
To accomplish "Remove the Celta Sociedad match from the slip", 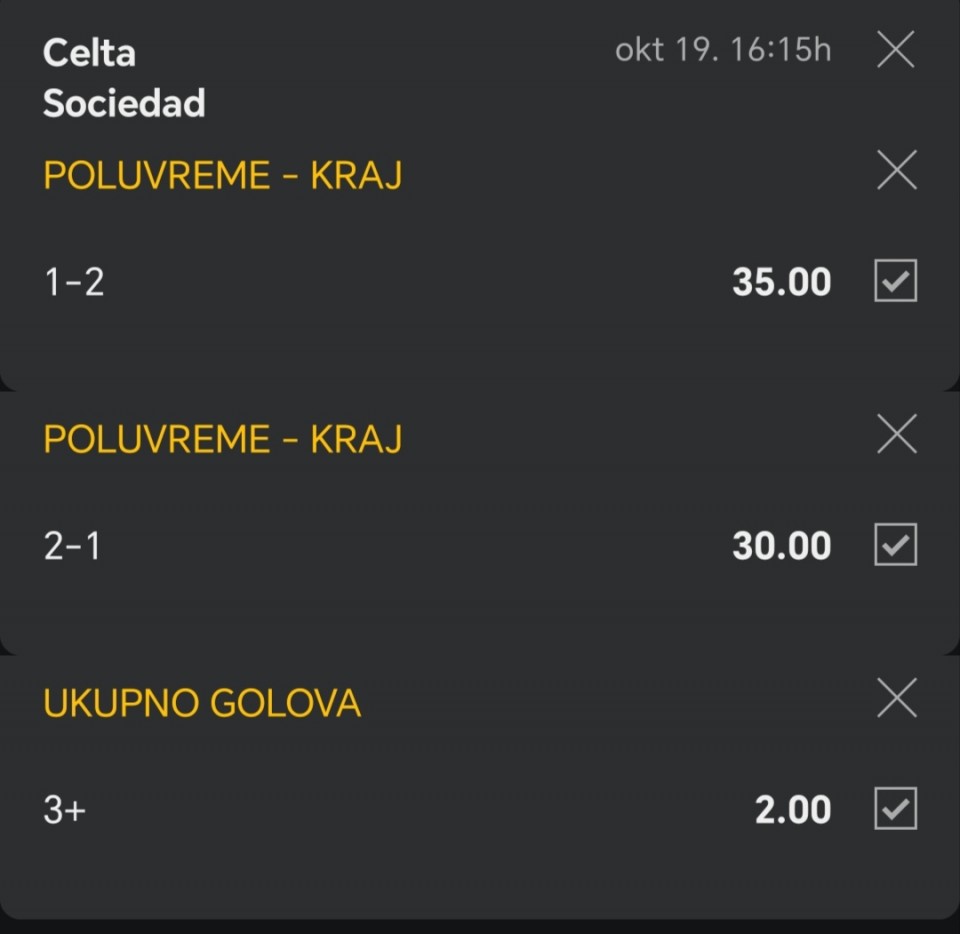I will (x=895, y=49).
